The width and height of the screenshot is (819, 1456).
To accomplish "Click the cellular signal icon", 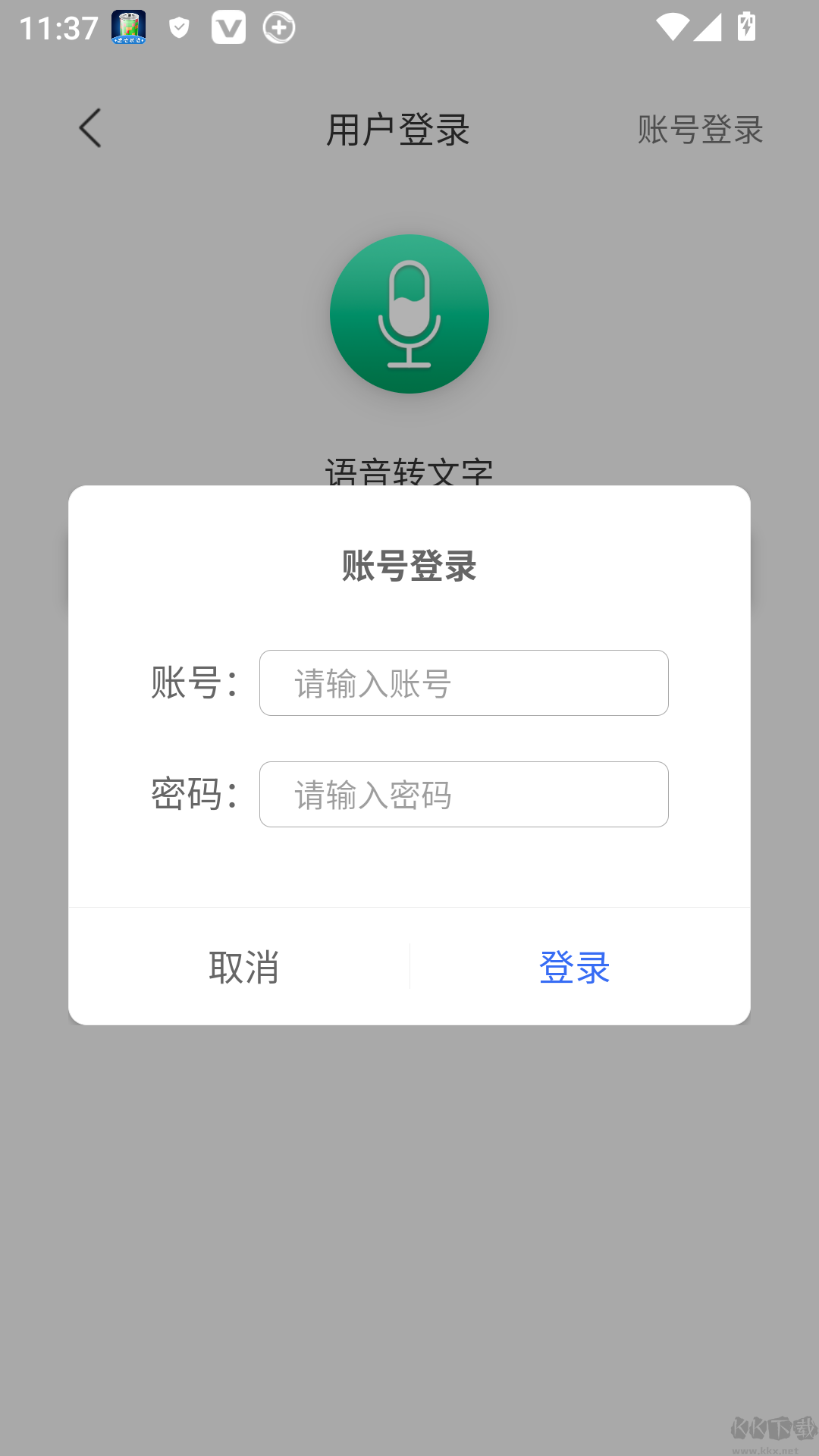I will point(709,27).
